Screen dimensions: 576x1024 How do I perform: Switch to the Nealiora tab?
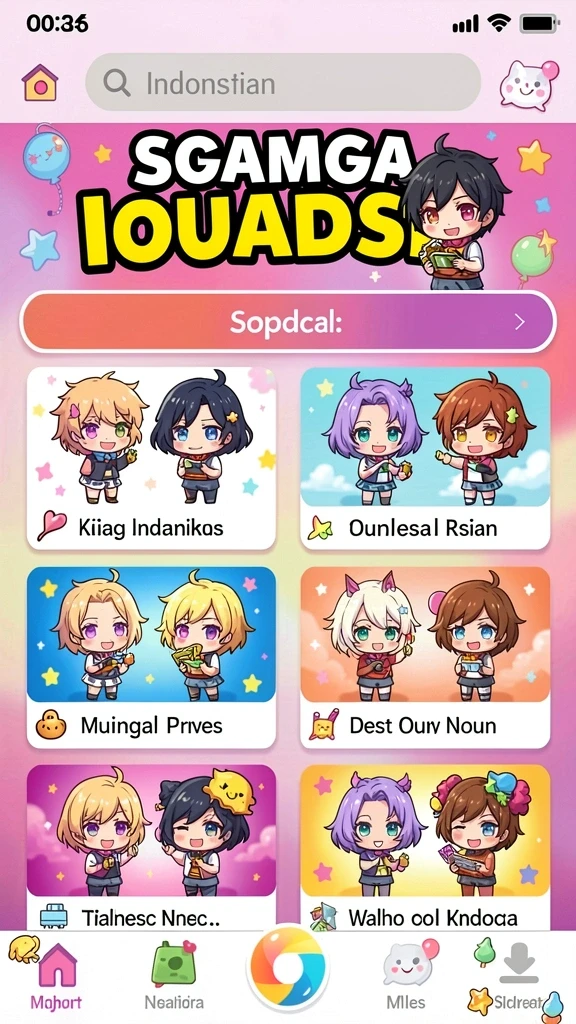tap(174, 976)
